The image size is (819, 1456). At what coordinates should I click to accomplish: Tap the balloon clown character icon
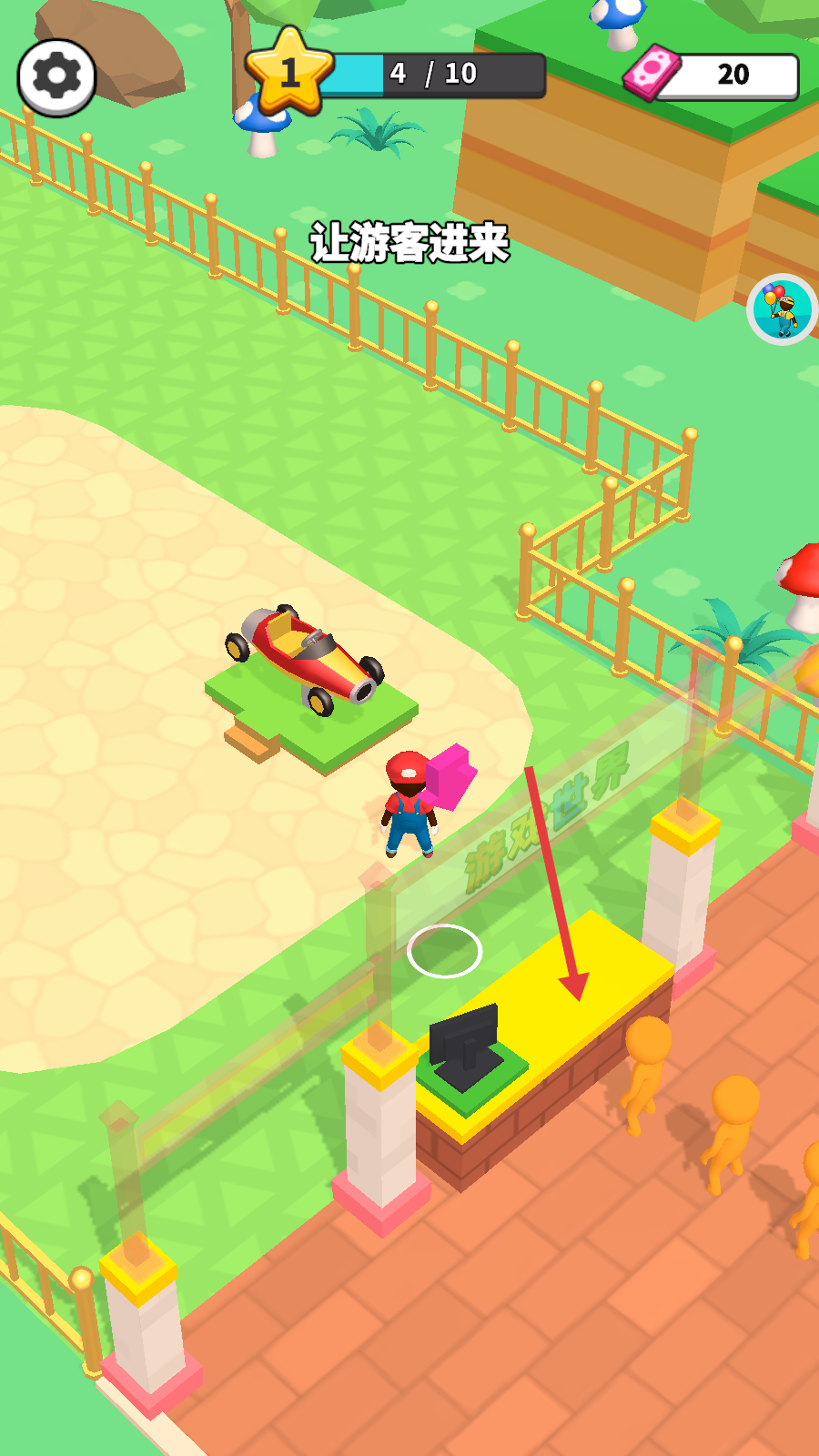[783, 309]
